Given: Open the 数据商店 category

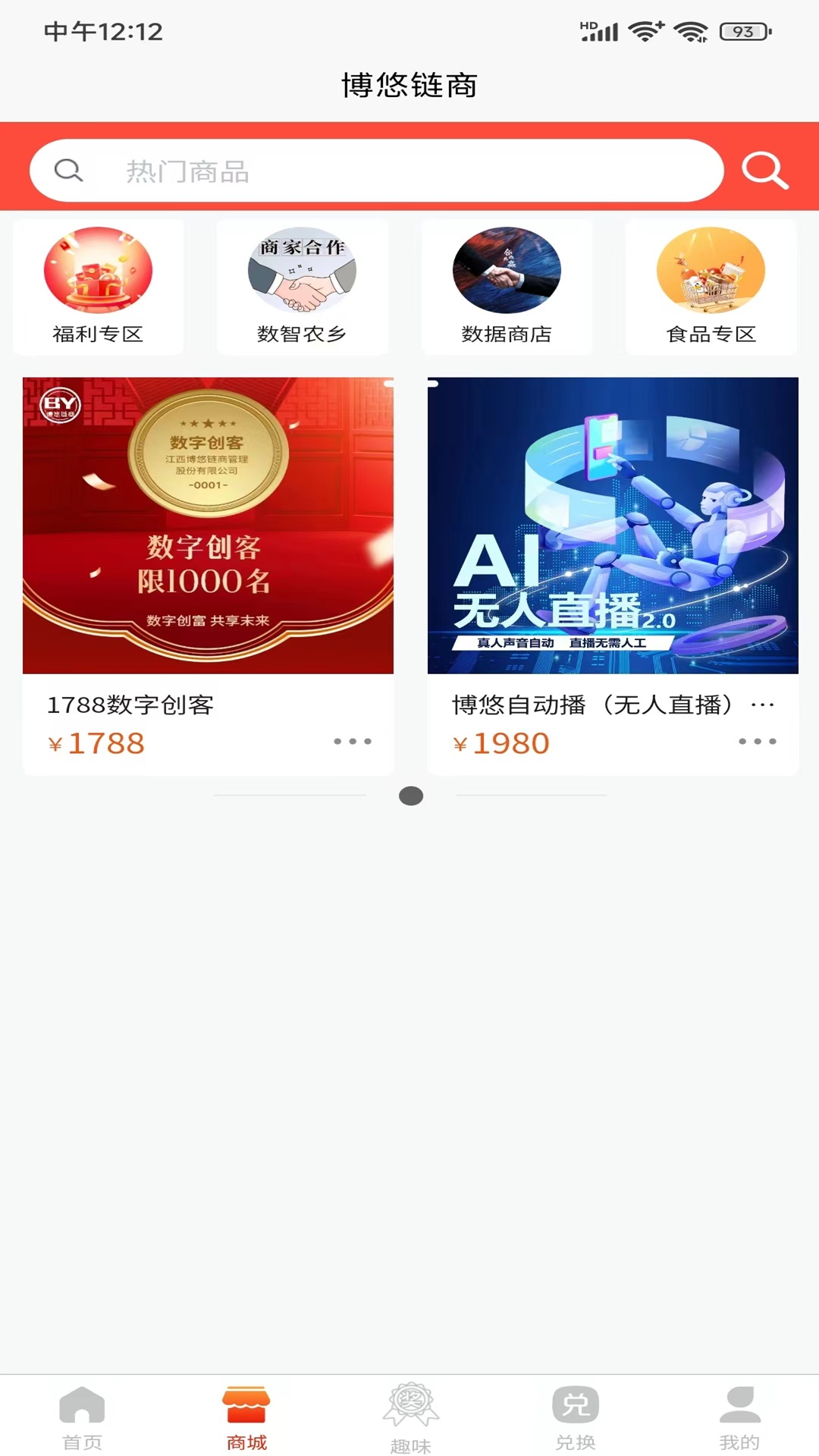Looking at the screenshot, I should 507,287.
